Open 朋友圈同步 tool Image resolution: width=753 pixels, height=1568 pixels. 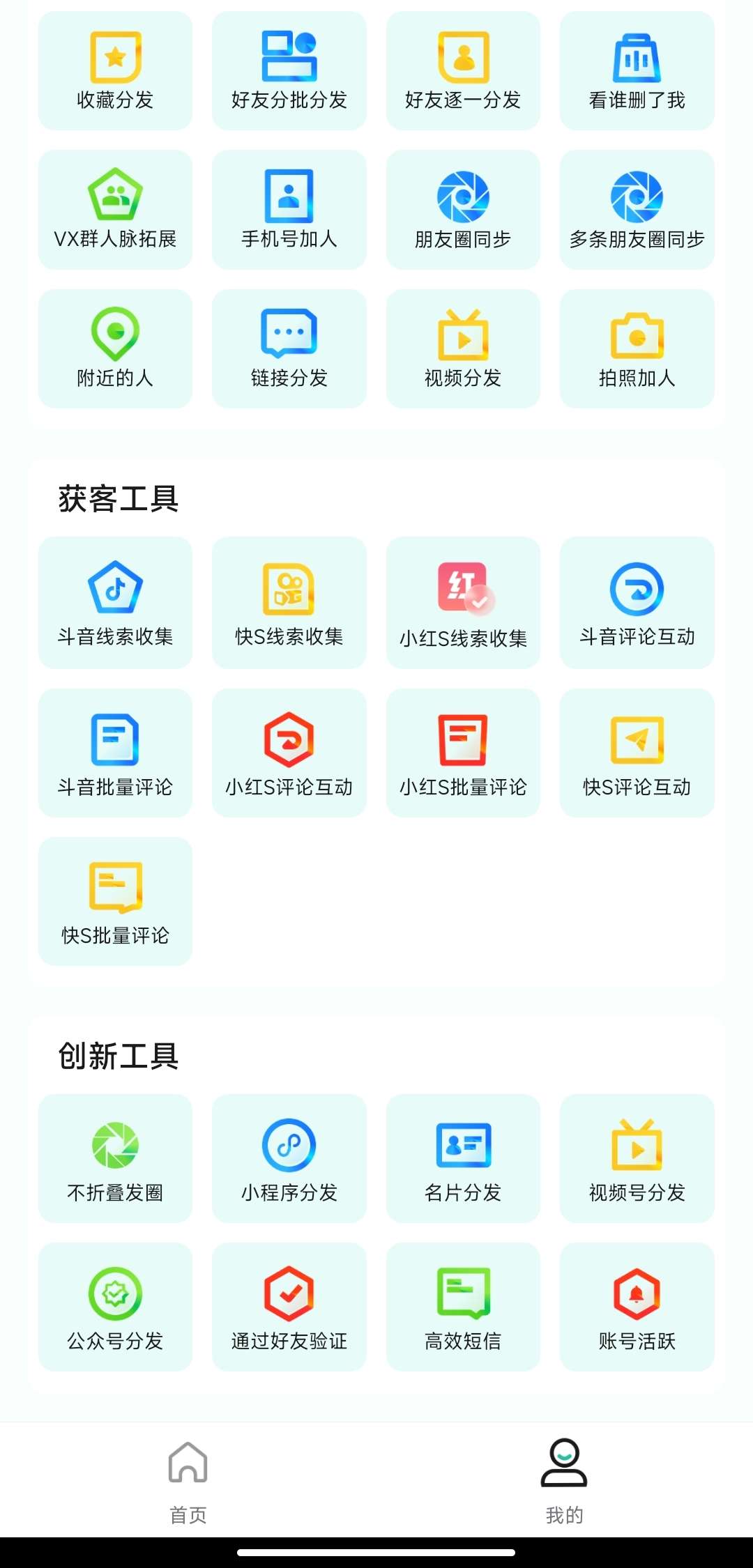(x=463, y=210)
